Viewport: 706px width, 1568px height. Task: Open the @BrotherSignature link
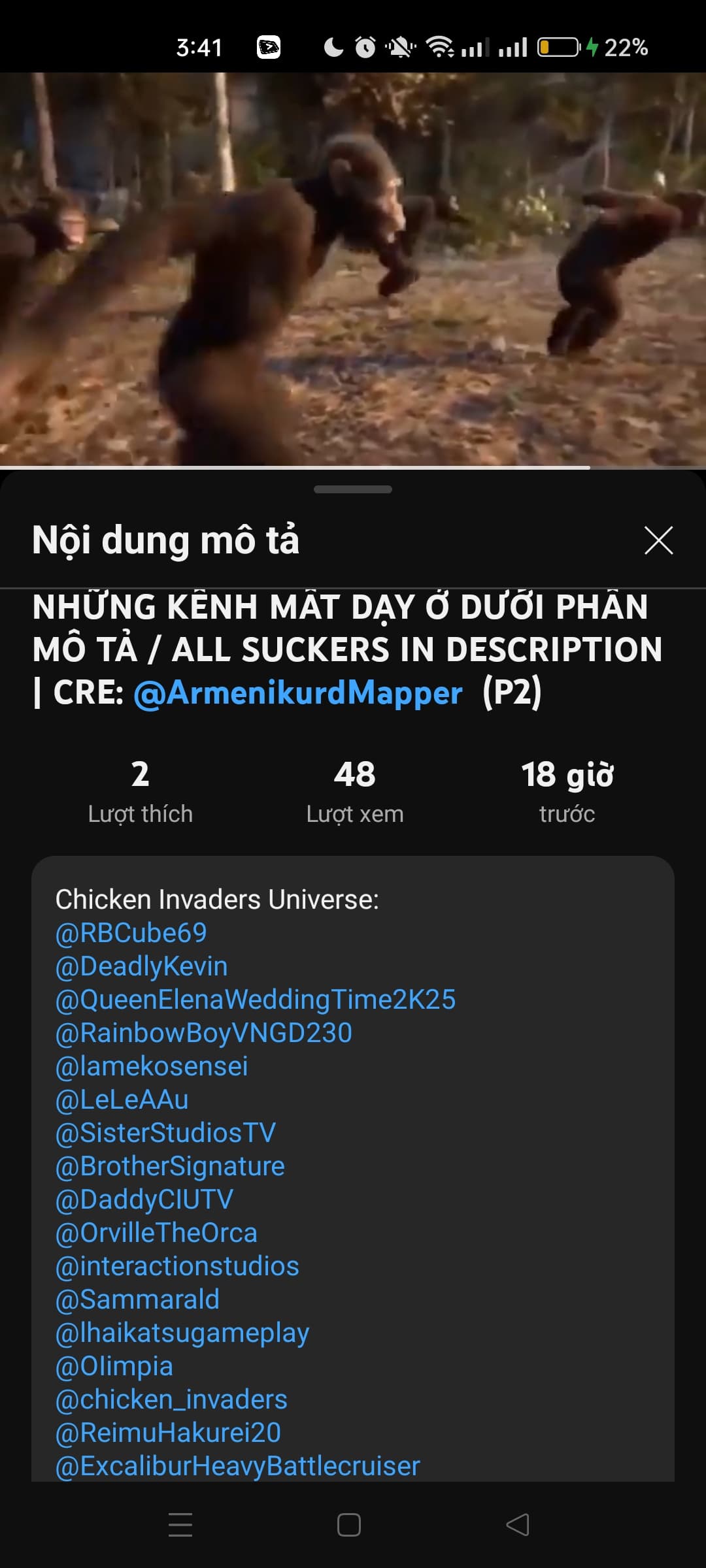pyautogui.click(x=171, y=1166)
